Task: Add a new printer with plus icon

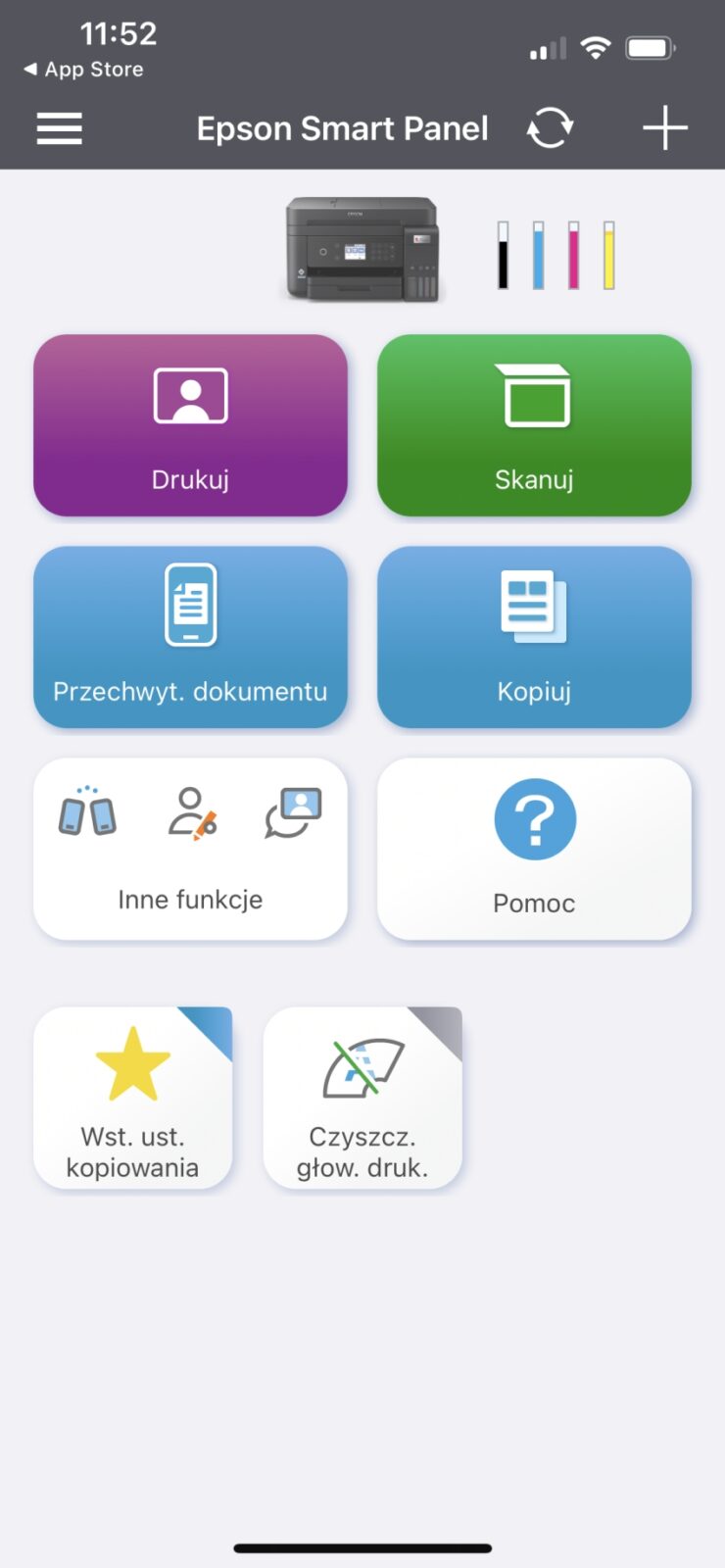Action: (665, 128)
